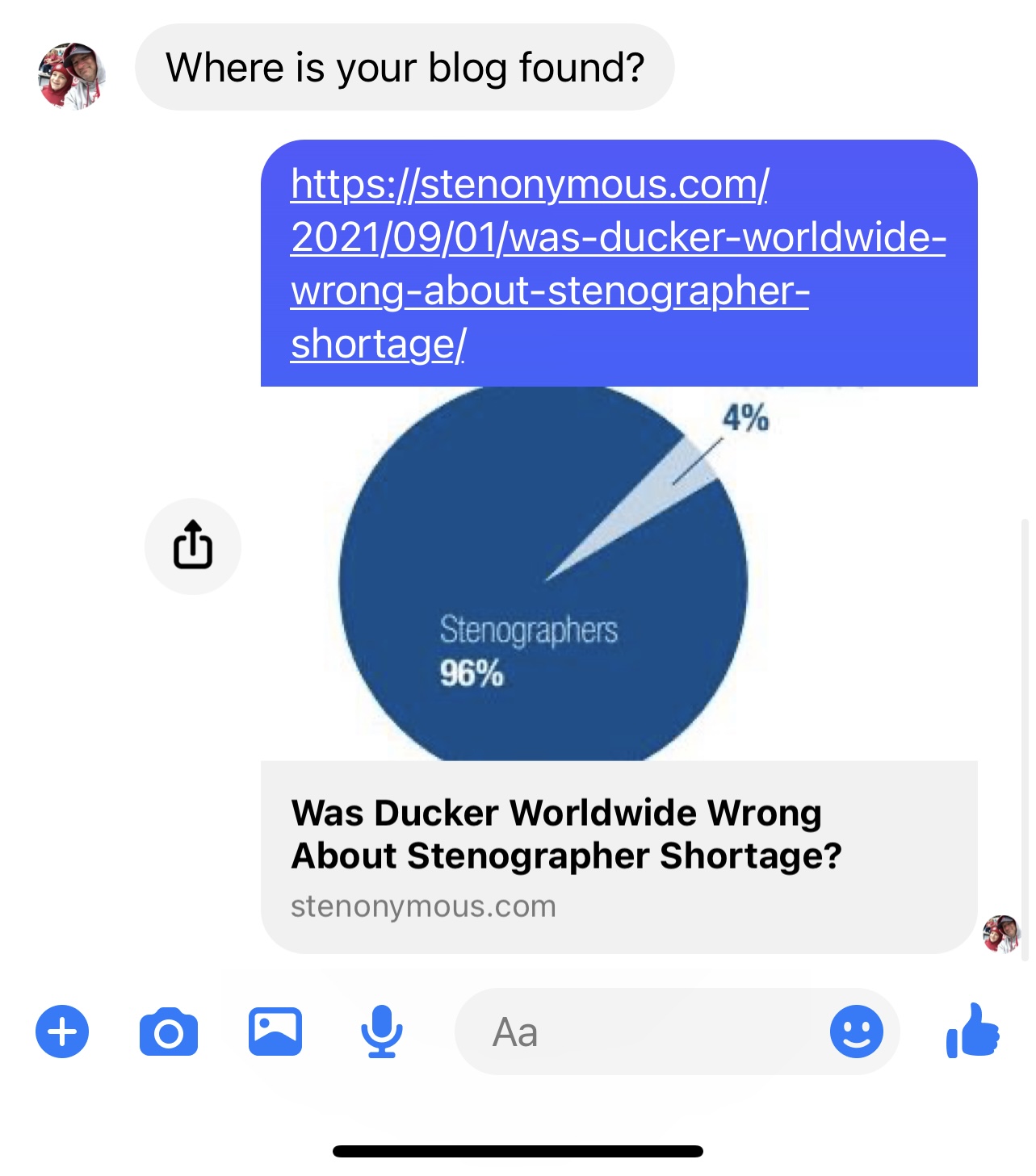Open the emoji picker smiley
The height and width of the screenshot is (1176, 1036).
tap(857, 1032)
